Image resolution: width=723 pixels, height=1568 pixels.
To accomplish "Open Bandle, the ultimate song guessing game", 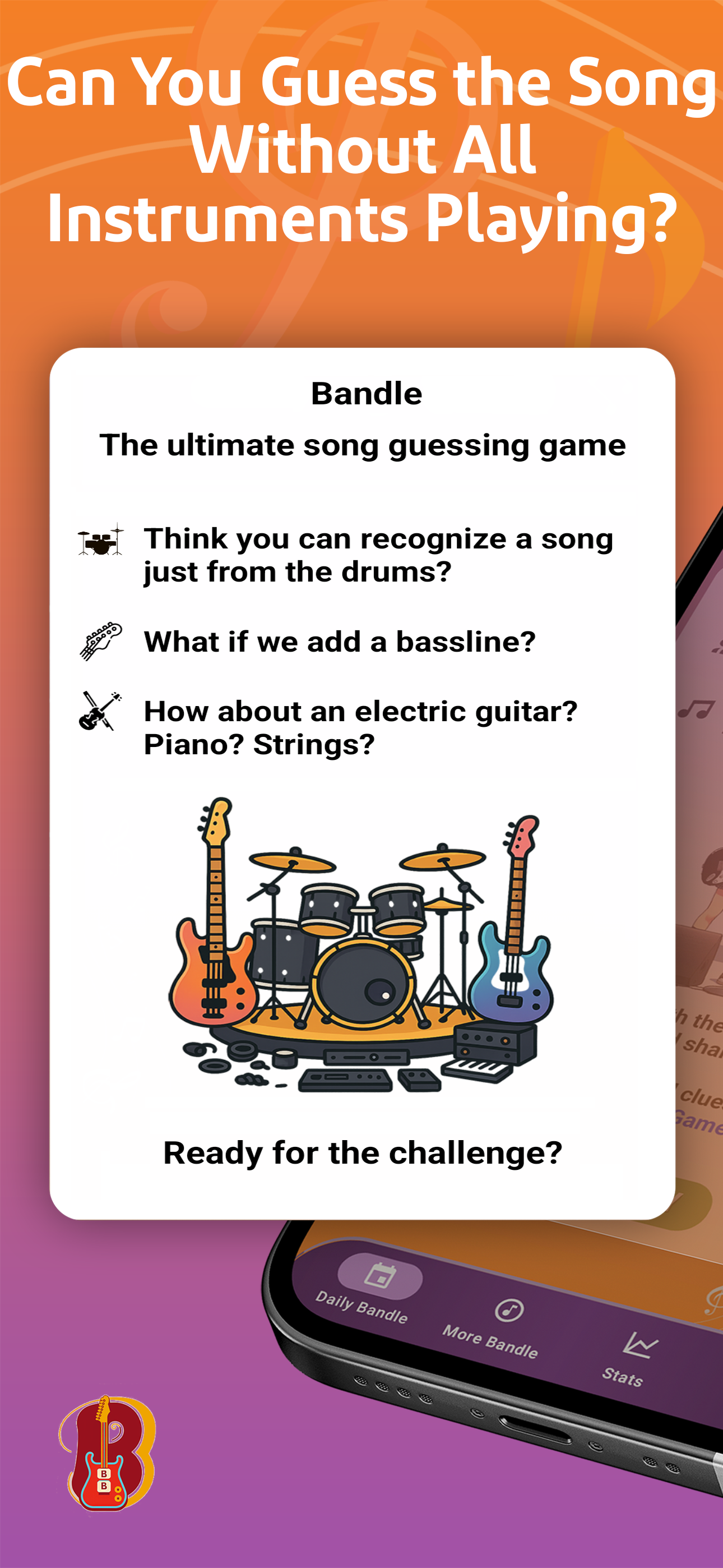I will coord(363,444).
